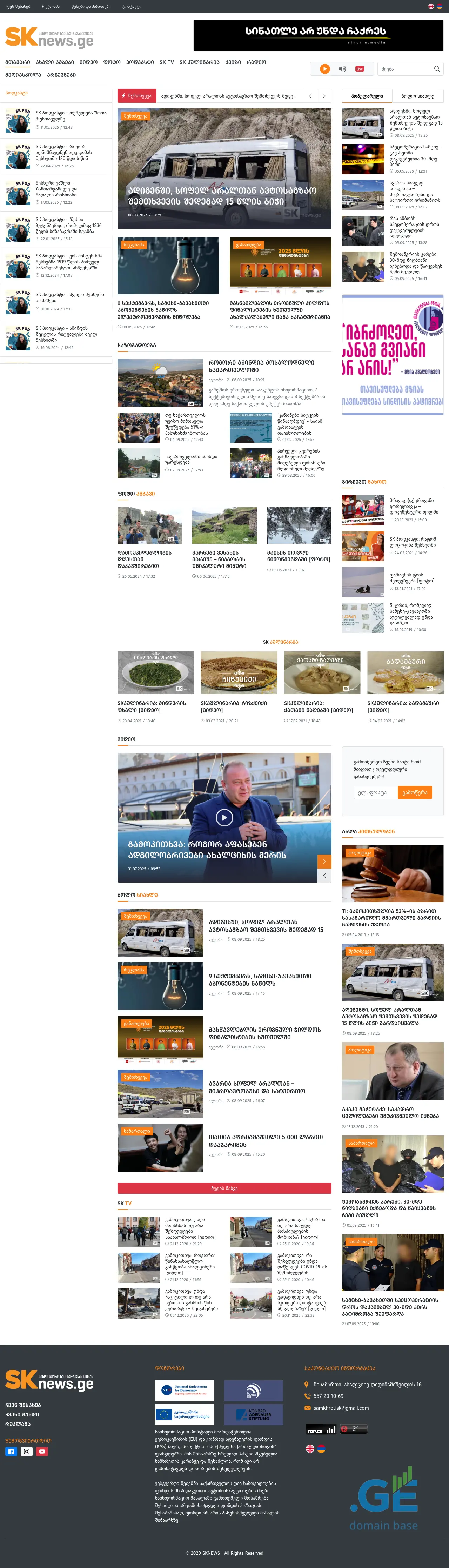
Task: Open the SK TV menu item
Action: tap(167, 62)
